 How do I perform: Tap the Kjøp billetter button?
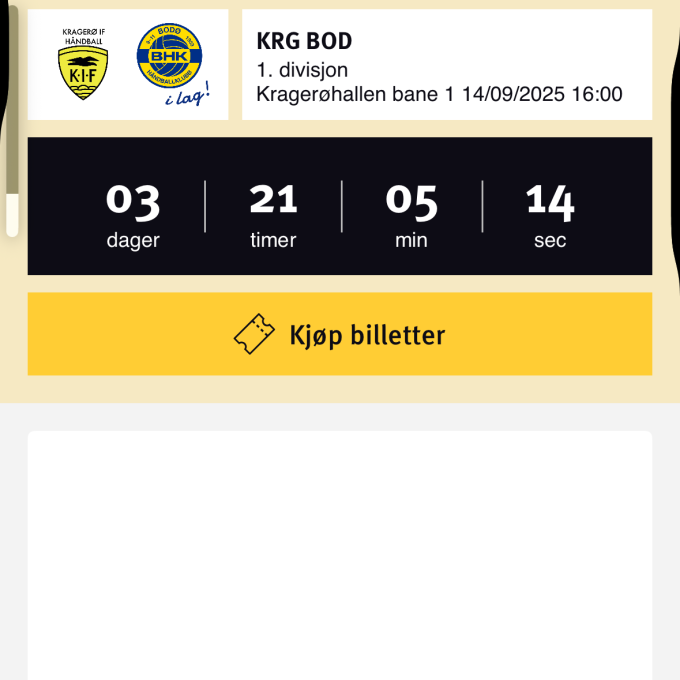[340, 334]
